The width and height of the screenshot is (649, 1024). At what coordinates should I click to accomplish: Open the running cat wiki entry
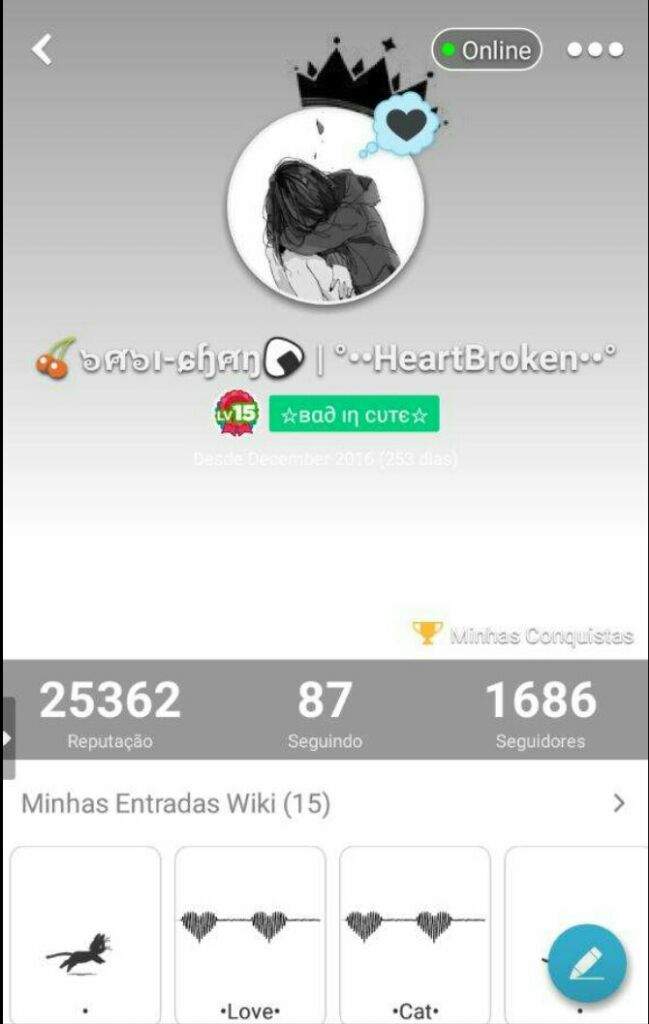tap(85, 935)
